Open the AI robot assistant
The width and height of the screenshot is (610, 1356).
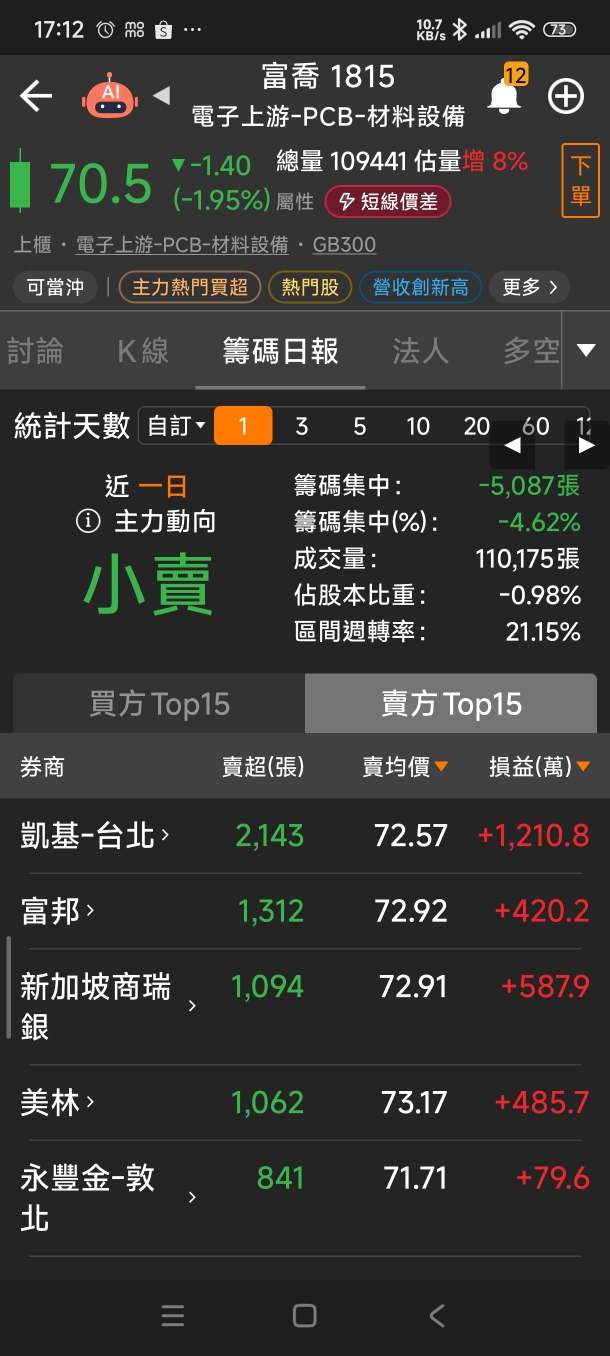109,96
